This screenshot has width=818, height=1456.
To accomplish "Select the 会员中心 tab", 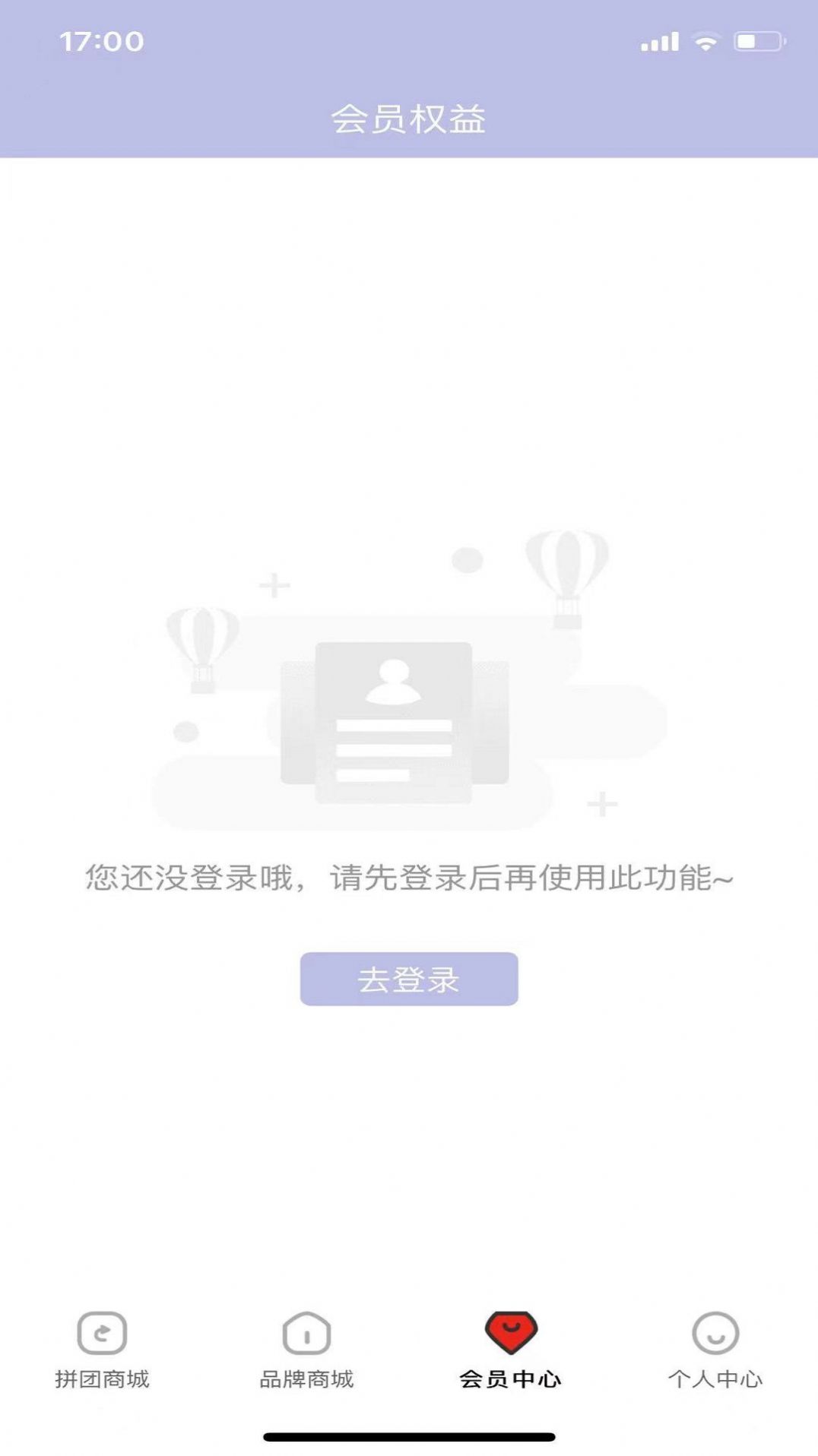I will (511, 1349).
